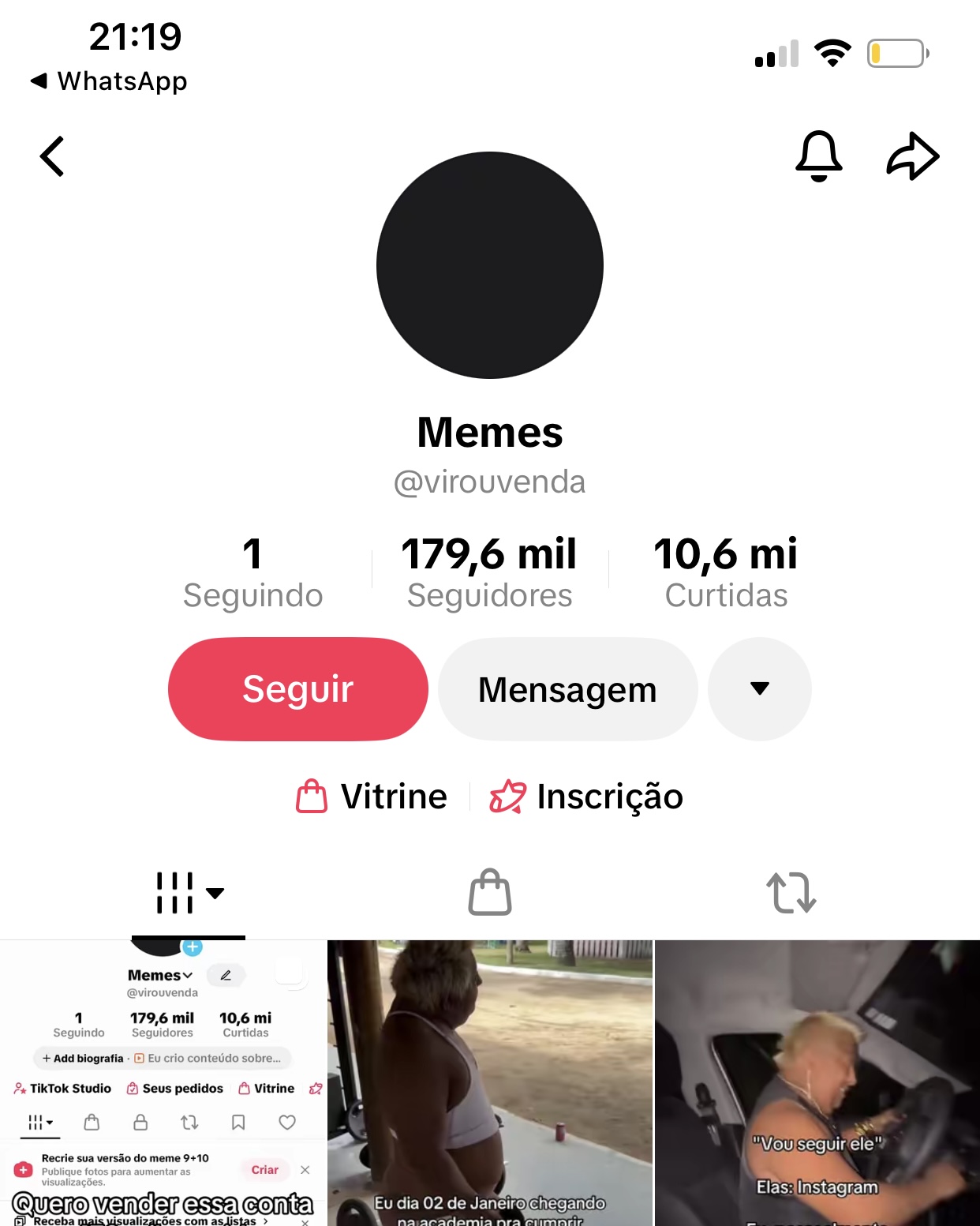
Task: Open the Memes profile picture
Action: click(x=490, y=265)
